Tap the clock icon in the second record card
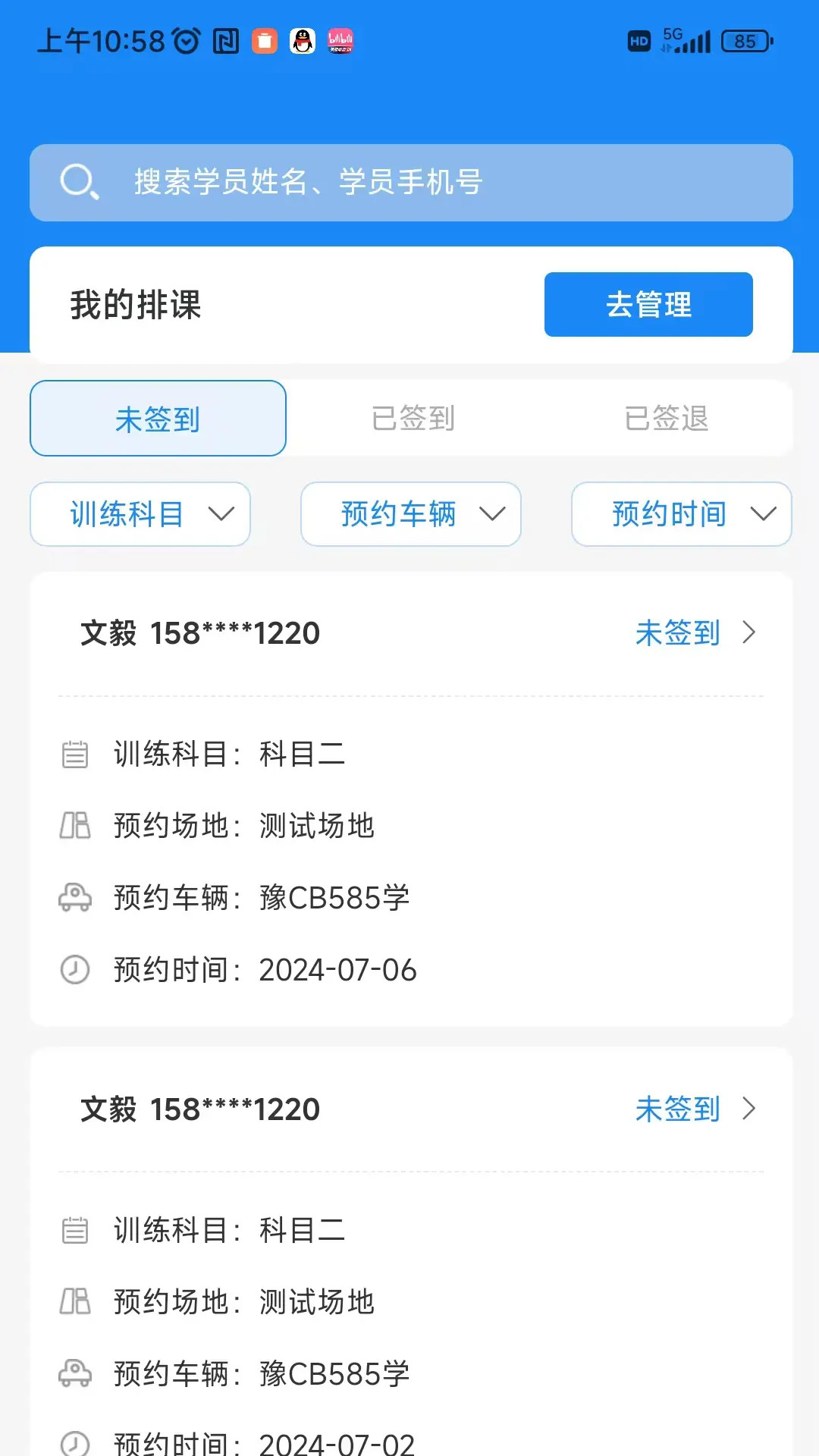 point(74,1441)
